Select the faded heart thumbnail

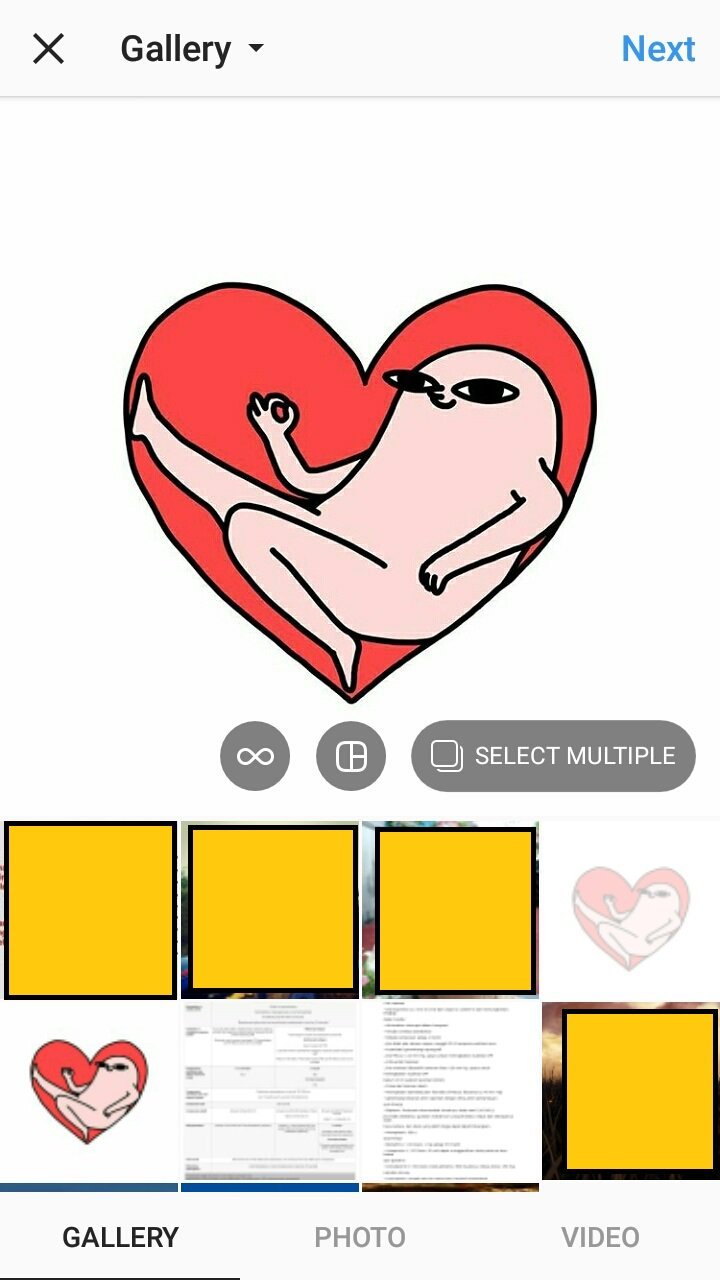tap(630, 910)
